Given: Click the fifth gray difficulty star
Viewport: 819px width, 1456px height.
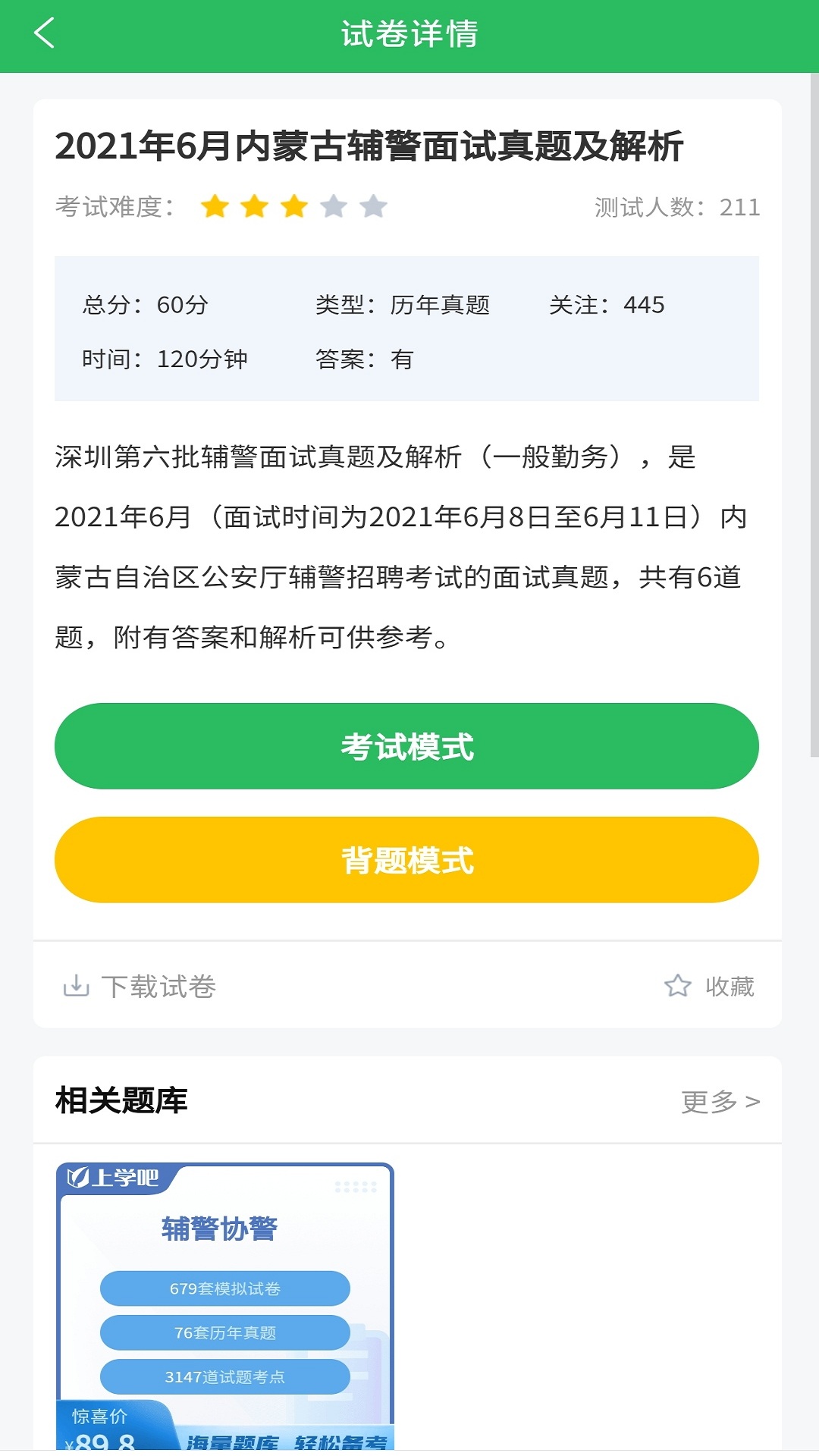Looking at the screenshot, I should [372, 206].
